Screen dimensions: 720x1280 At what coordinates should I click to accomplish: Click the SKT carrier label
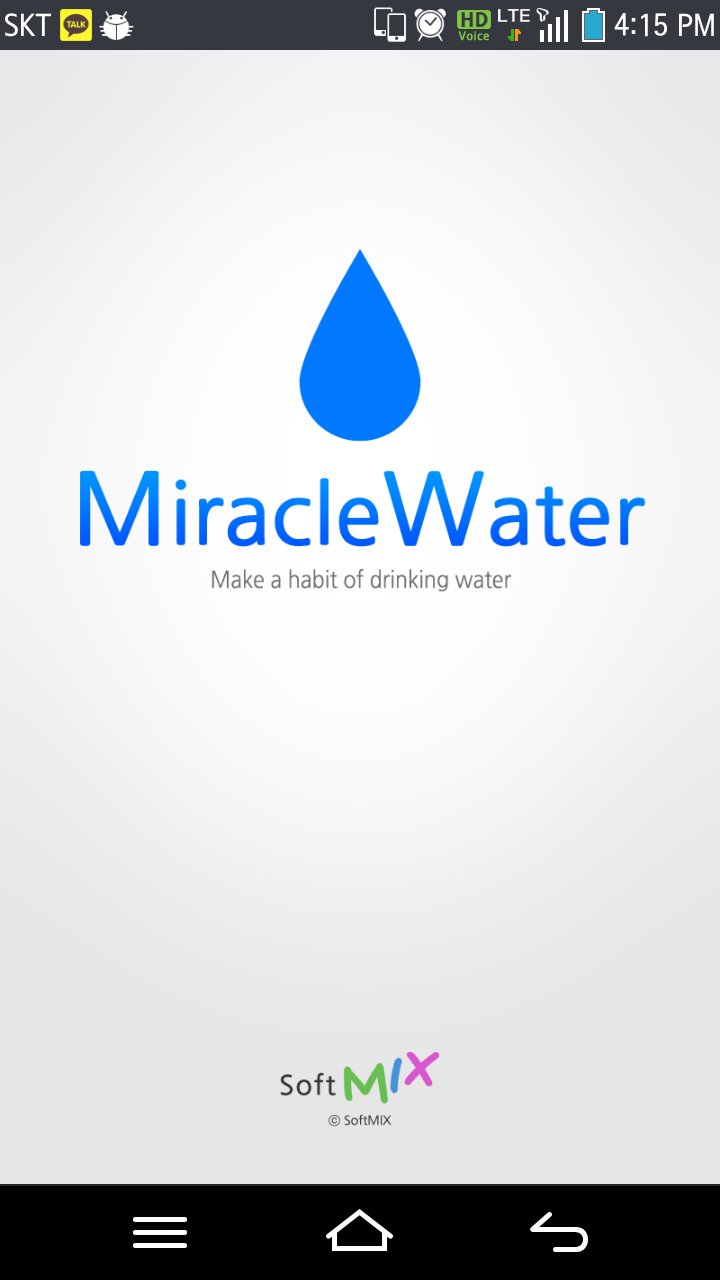click(27, 25)
